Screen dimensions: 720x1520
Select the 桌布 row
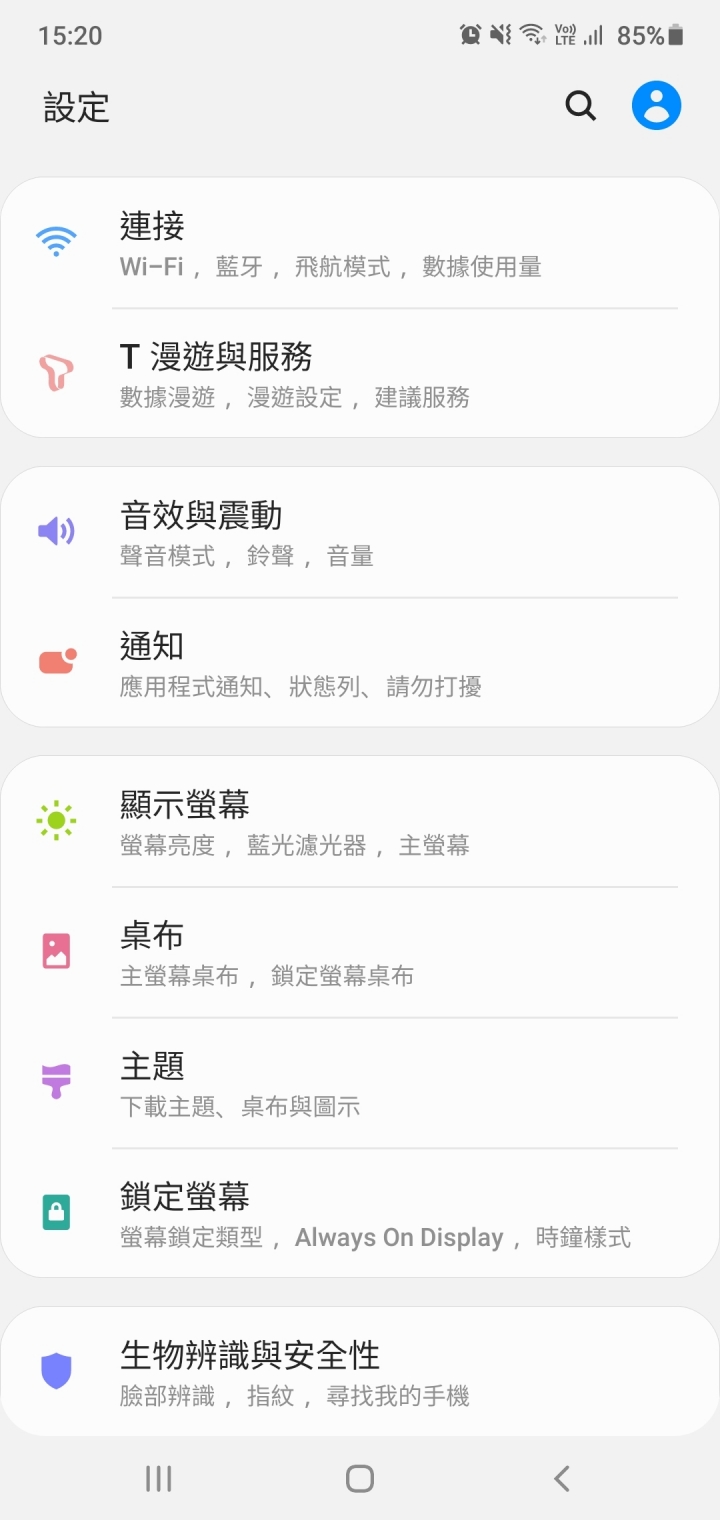(360, 952)
